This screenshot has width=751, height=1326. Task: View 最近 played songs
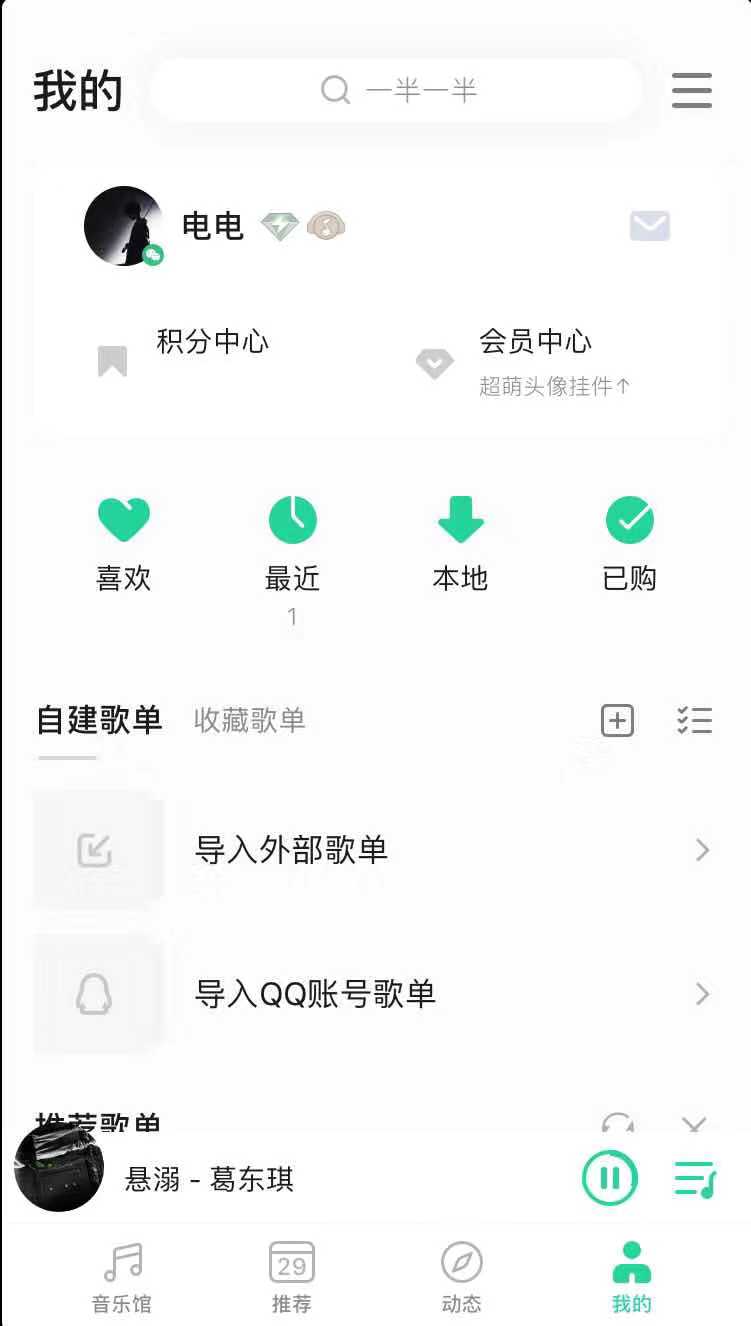click(292, 544)
